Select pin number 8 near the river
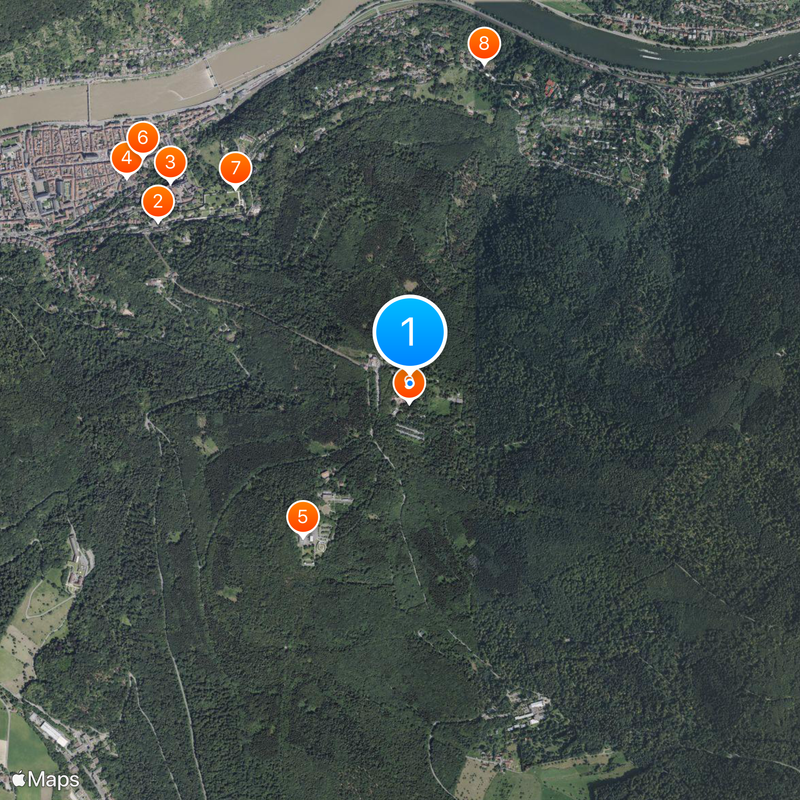Image resolution: width=800 pixels, height=800 pixels. [484, 44]
